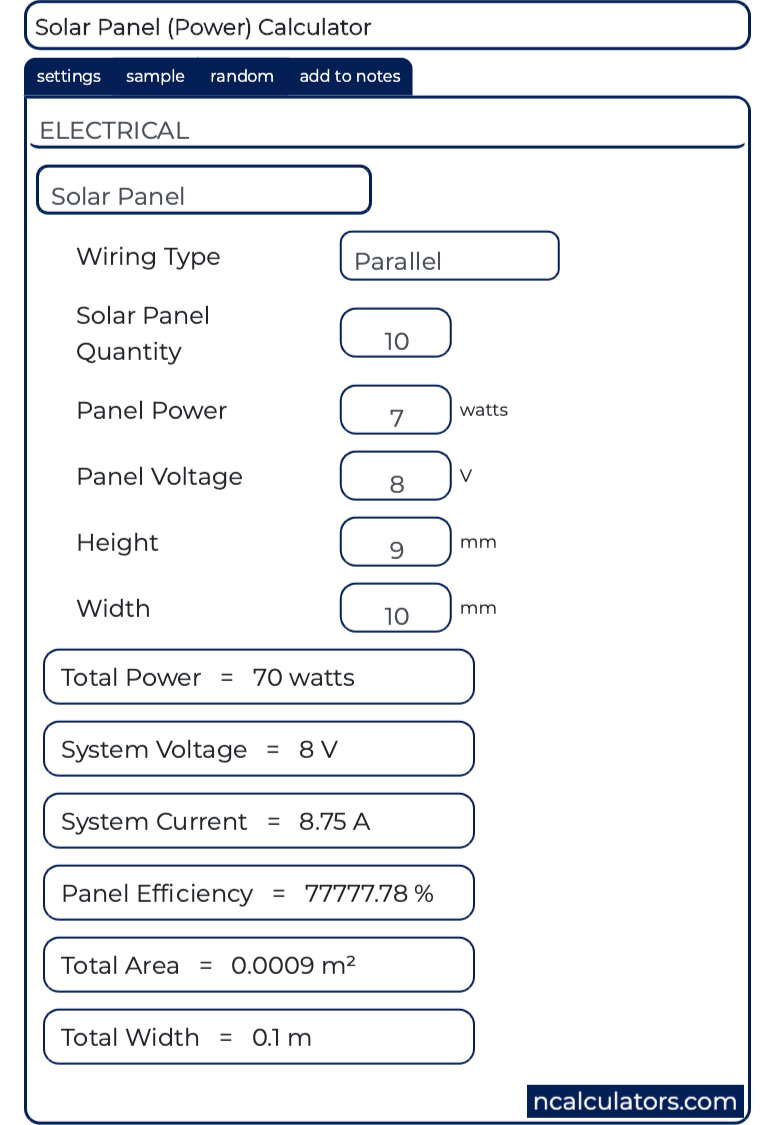Screen dimensions: 770x1125
Task: Open the ncalculators.com link
Action: (635, 1101)
